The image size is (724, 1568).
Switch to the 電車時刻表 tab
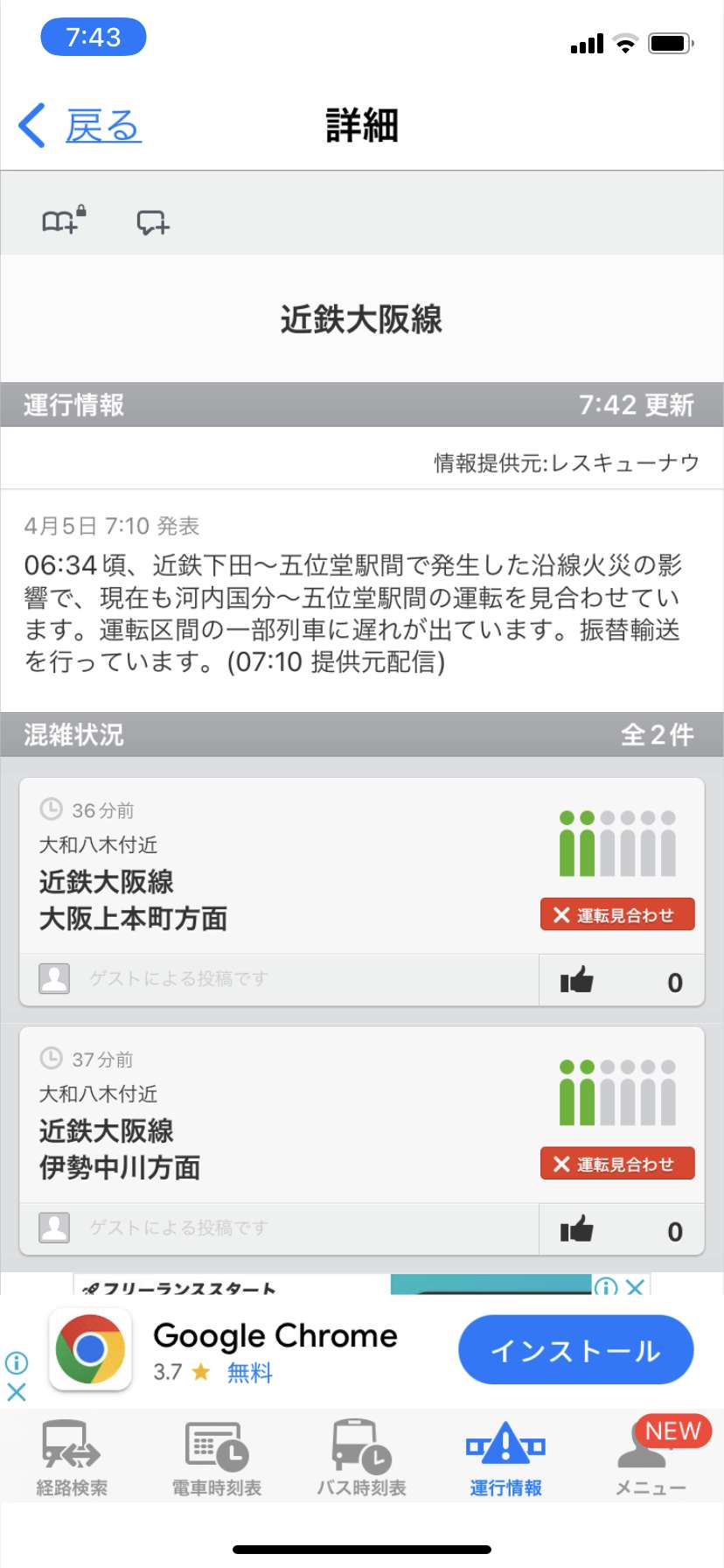coord(217,1458)
